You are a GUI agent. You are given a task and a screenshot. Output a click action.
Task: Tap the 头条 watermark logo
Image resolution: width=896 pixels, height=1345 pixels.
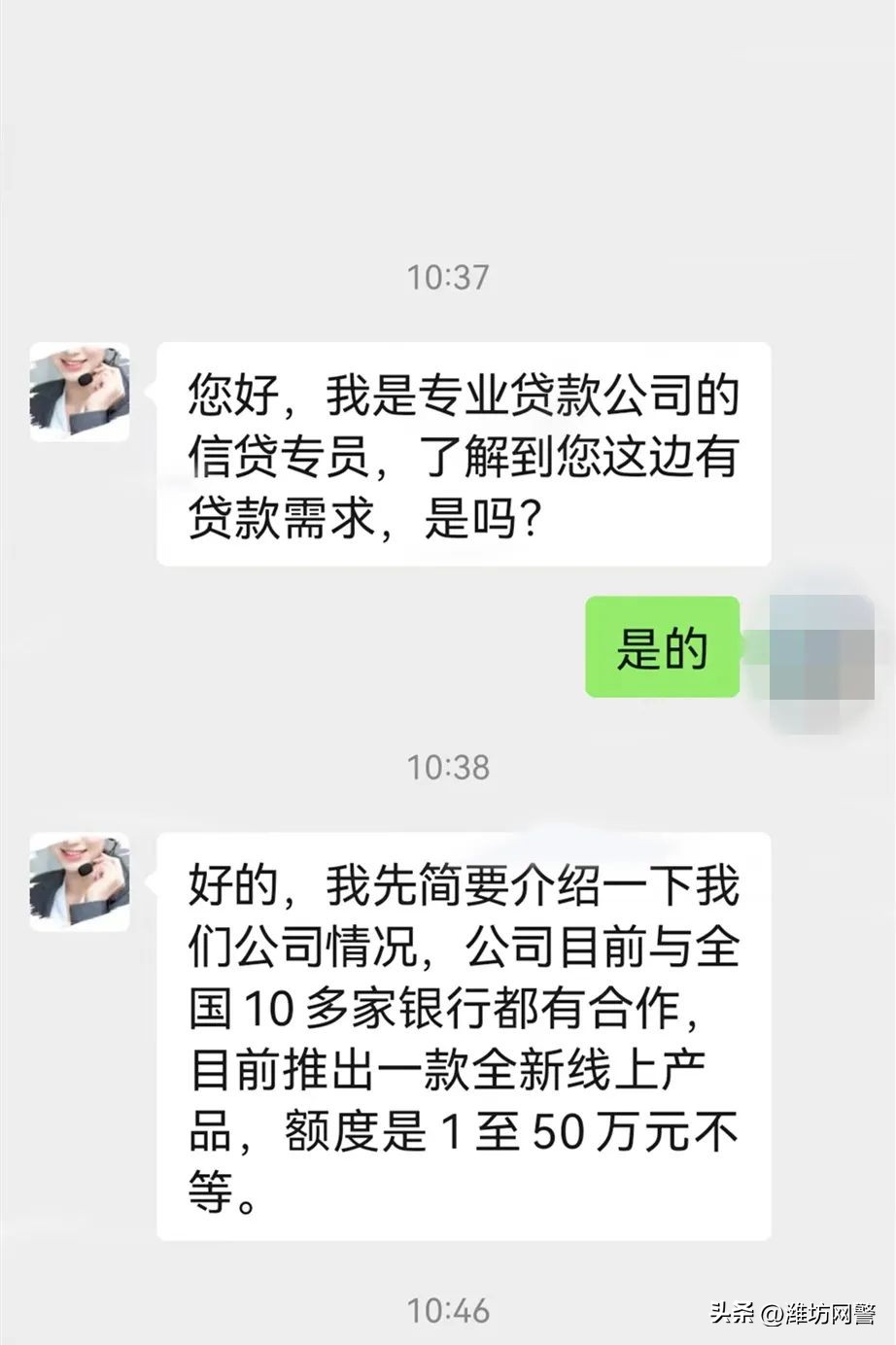coord(732,1315)
